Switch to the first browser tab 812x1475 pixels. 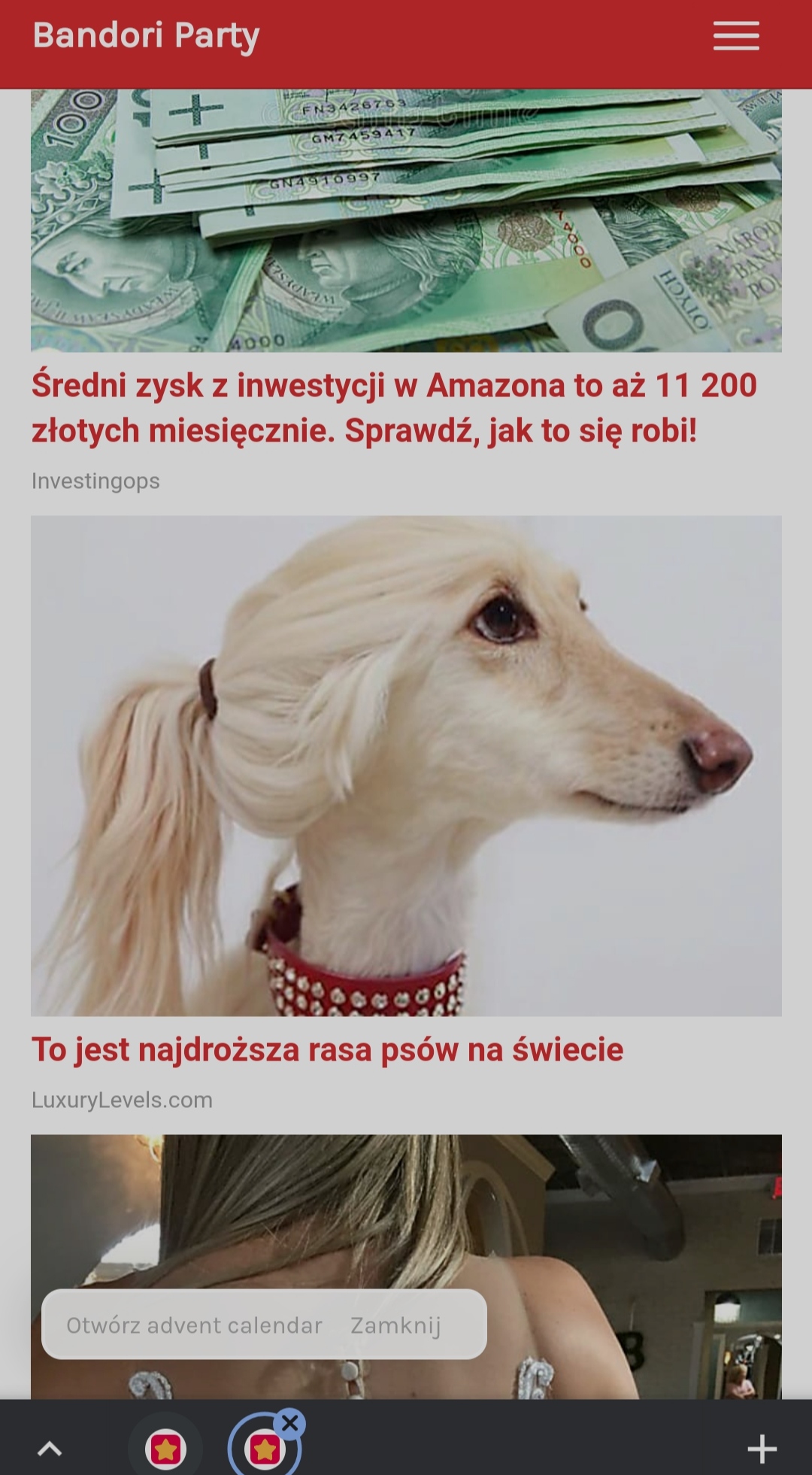click(165, 1449)
